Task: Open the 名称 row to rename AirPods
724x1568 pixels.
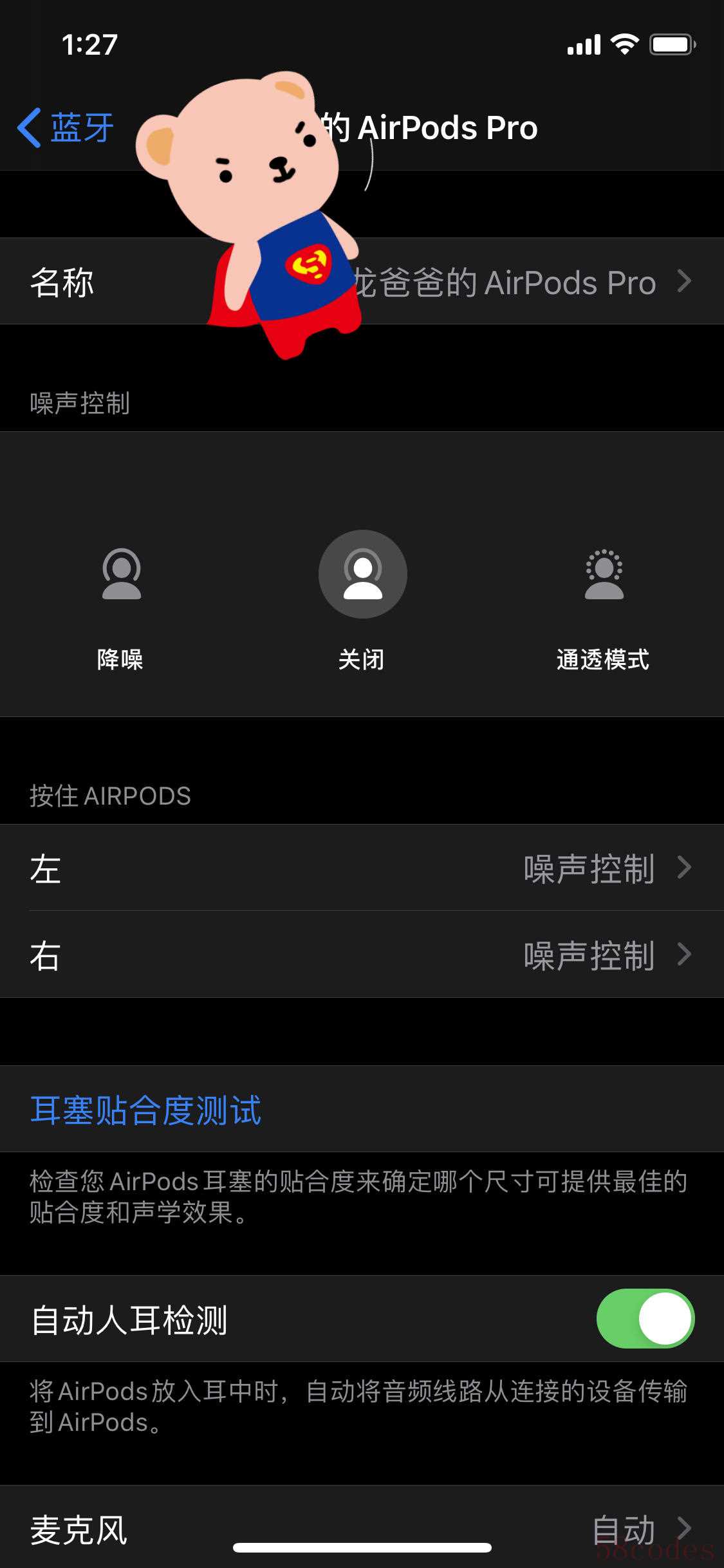Action: point(502,282)
